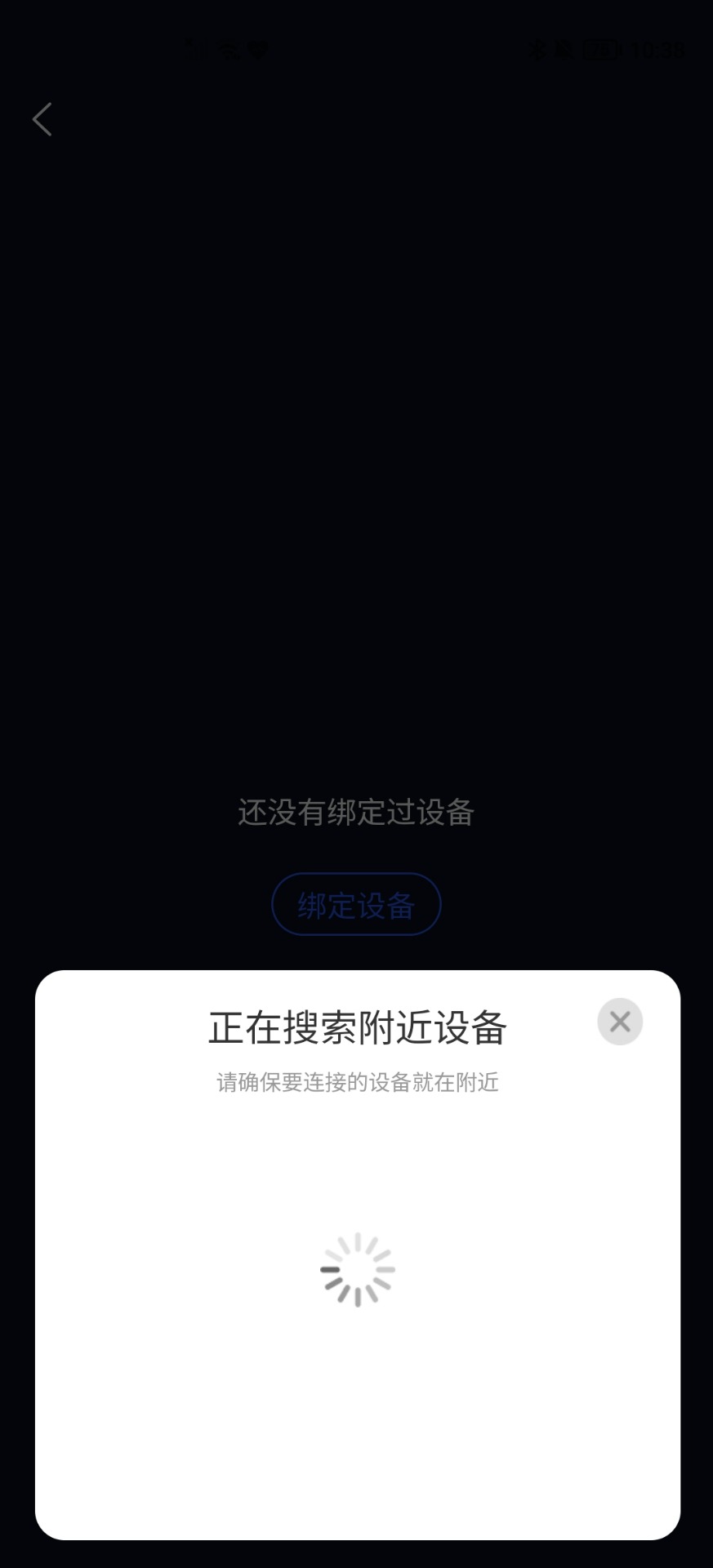
Task: Tap the dark background above the dialog
Action: click(356, 490)
